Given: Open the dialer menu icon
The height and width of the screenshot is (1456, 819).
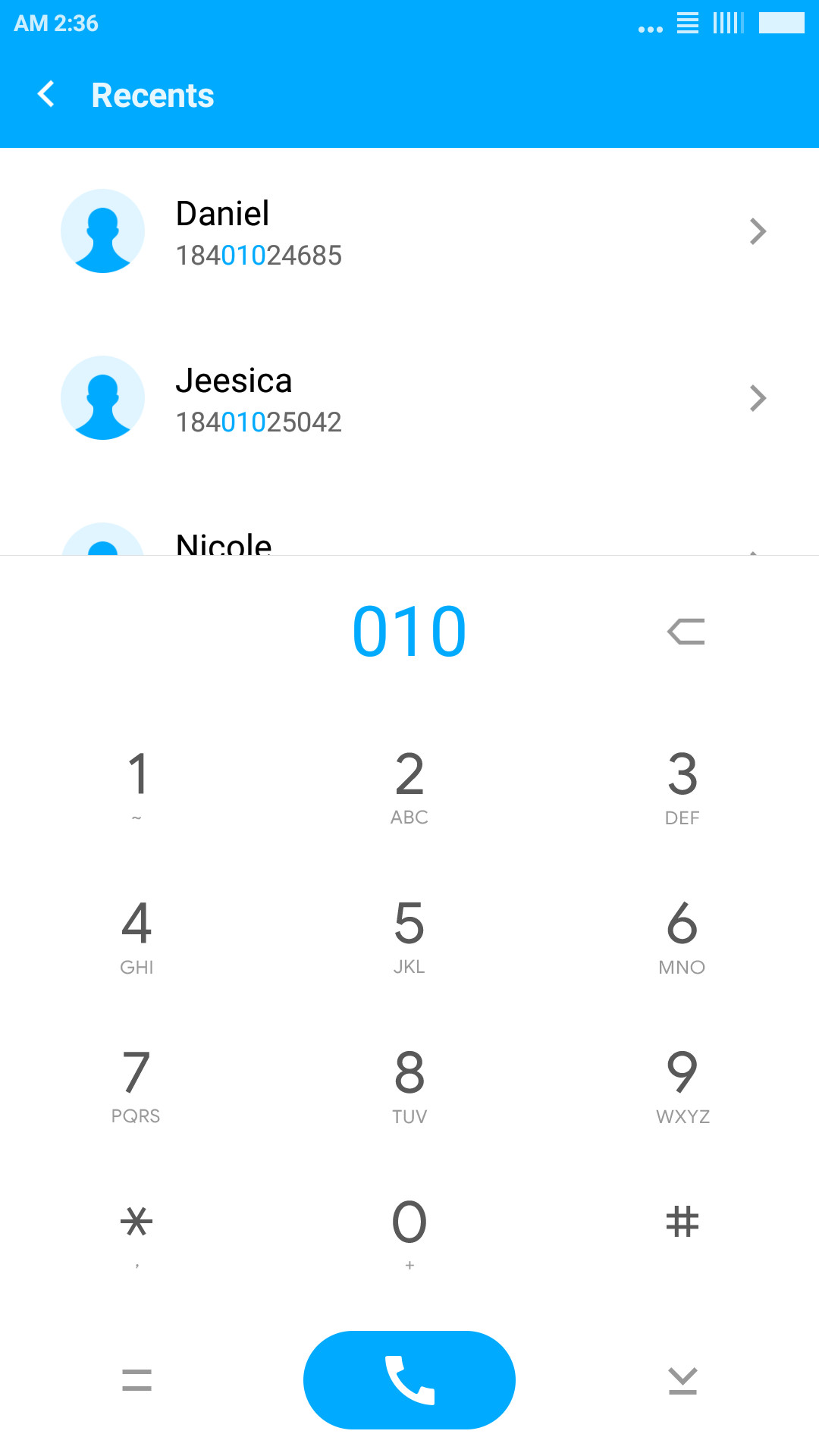Looking at the screenshot, I should (136, 1380).
